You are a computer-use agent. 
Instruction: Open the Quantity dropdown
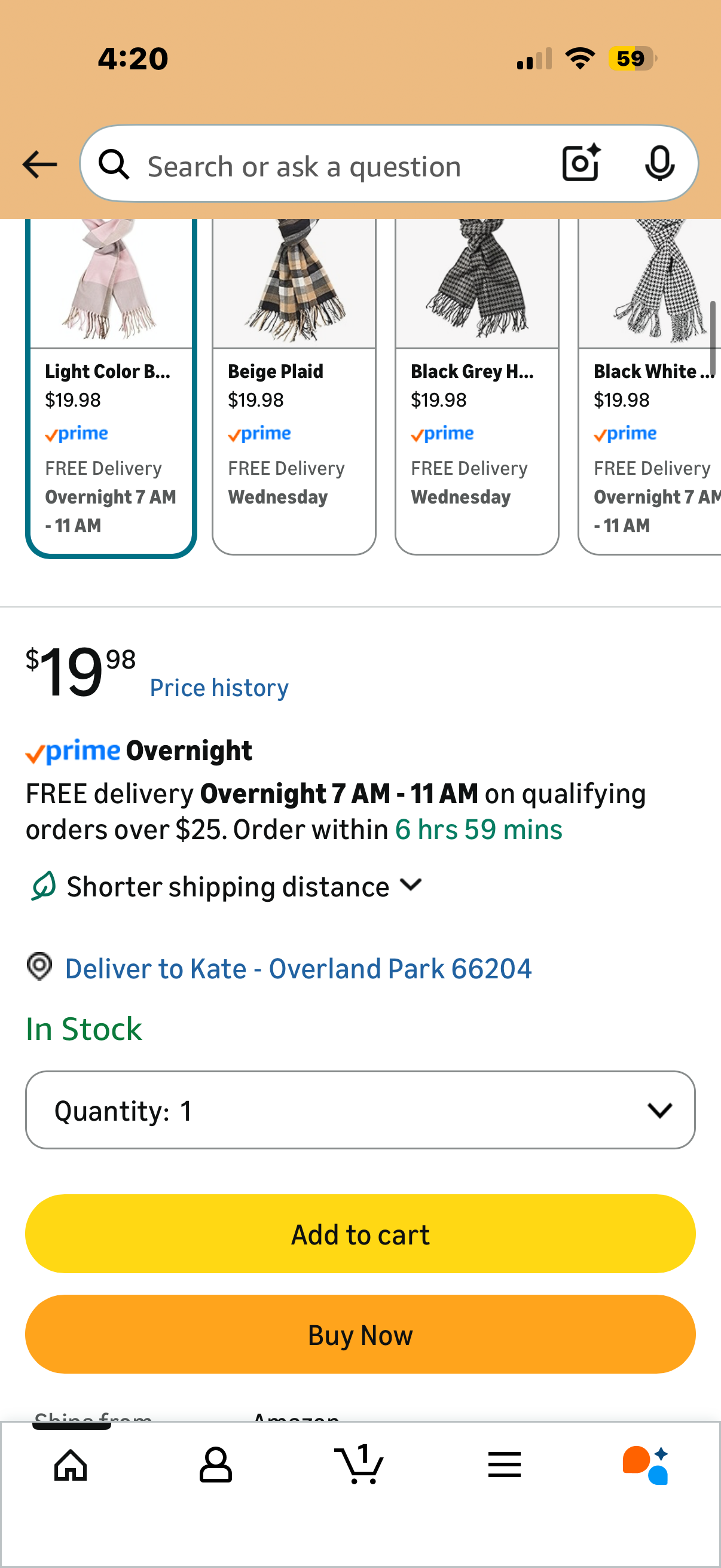point(360,1110)
